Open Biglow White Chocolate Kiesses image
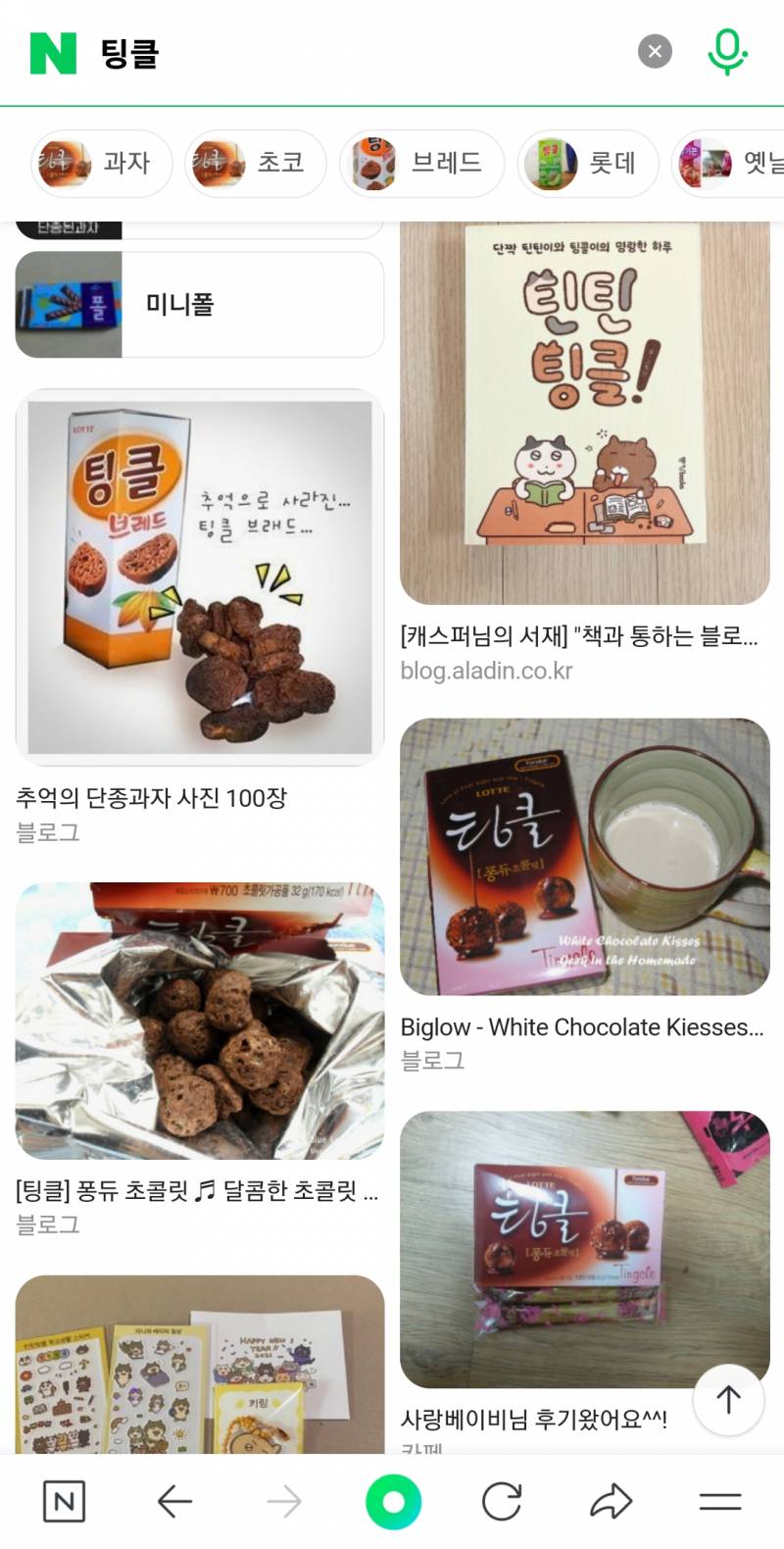The height and width of the screenshot is (1549, 784). 584,857
